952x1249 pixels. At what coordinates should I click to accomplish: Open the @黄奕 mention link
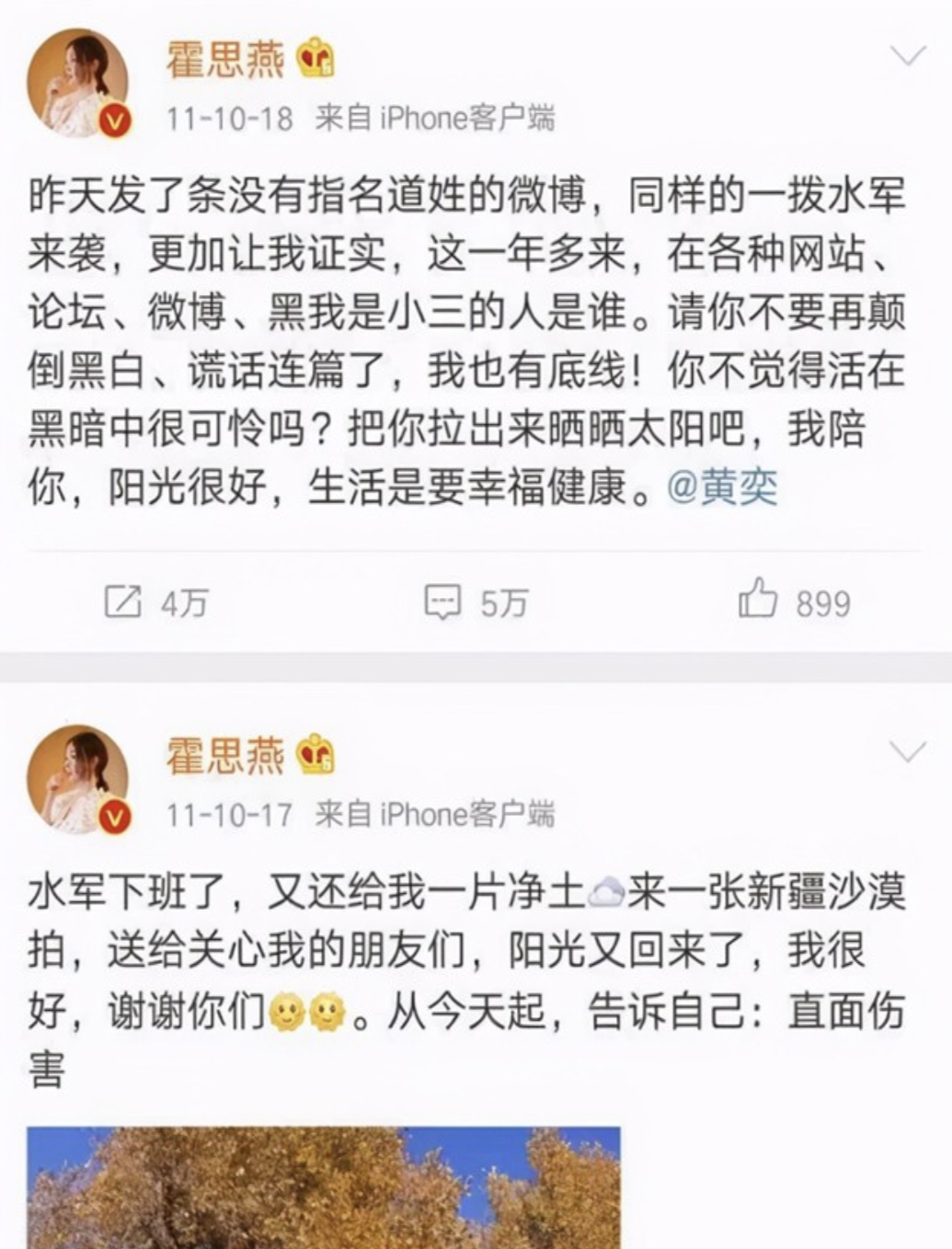tap(721, 487)
